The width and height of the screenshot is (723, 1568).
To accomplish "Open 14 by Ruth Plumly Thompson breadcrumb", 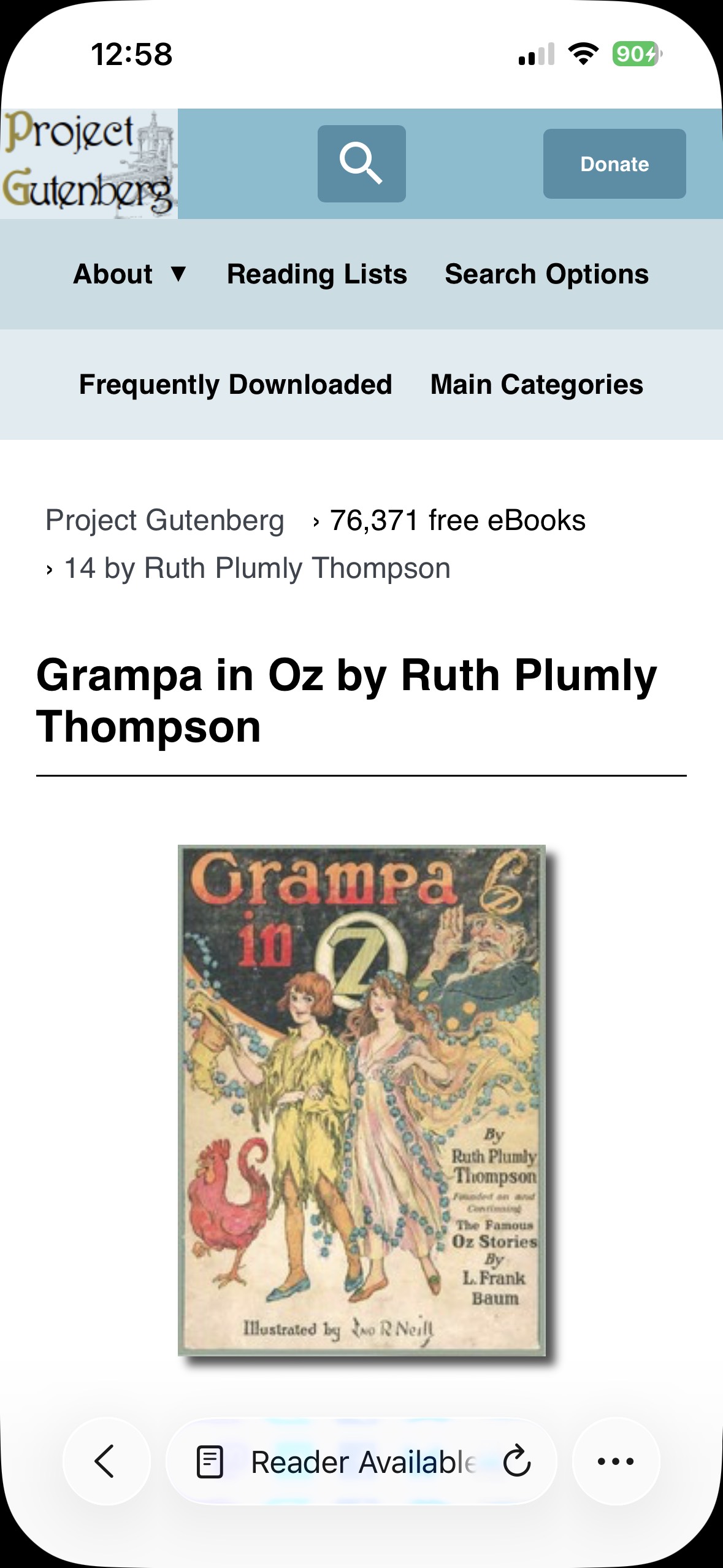I will click(257, 568).
